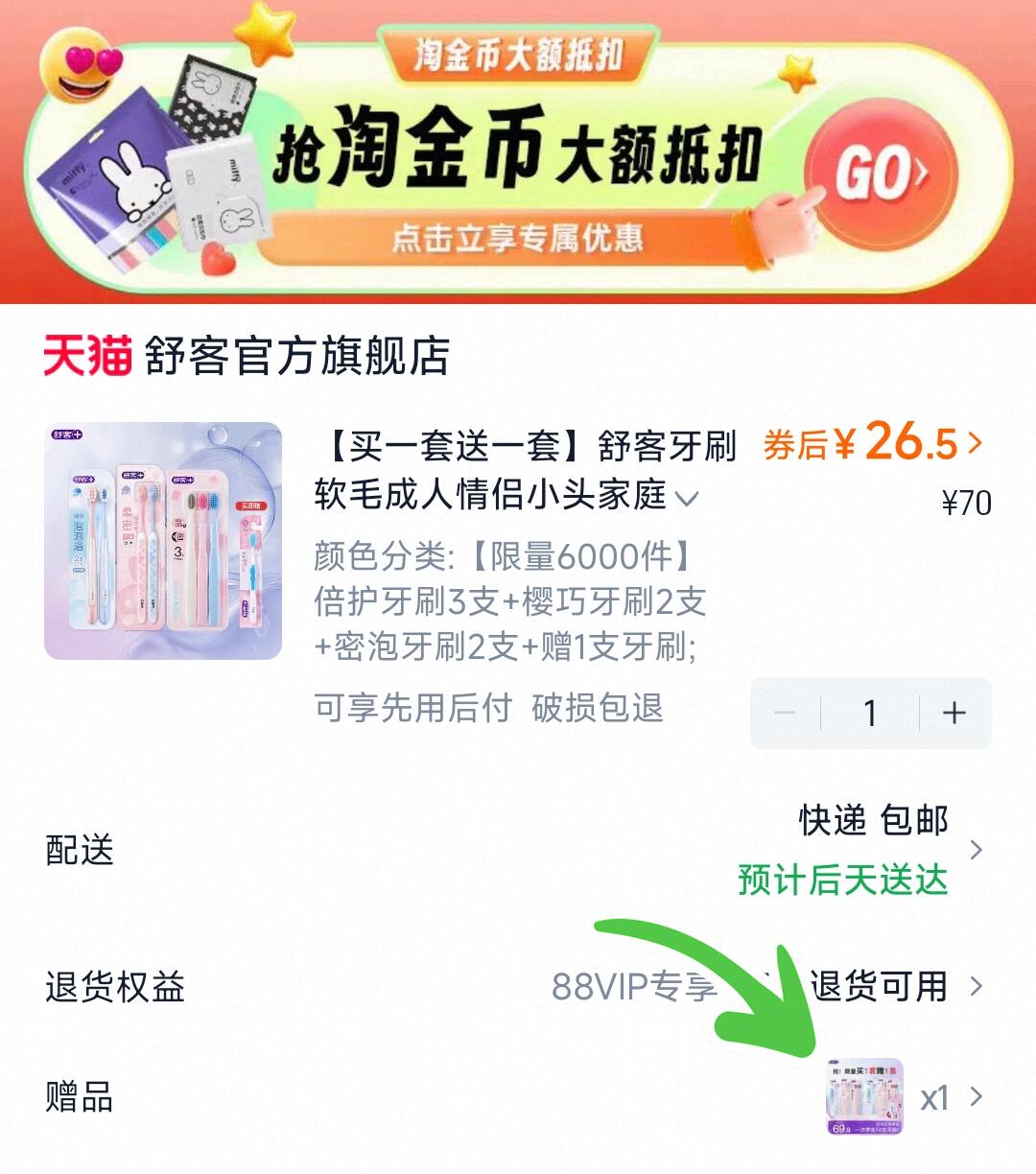Open the 配送 delivery options row
This screenshot has height=1174, width=1036.
518,850
